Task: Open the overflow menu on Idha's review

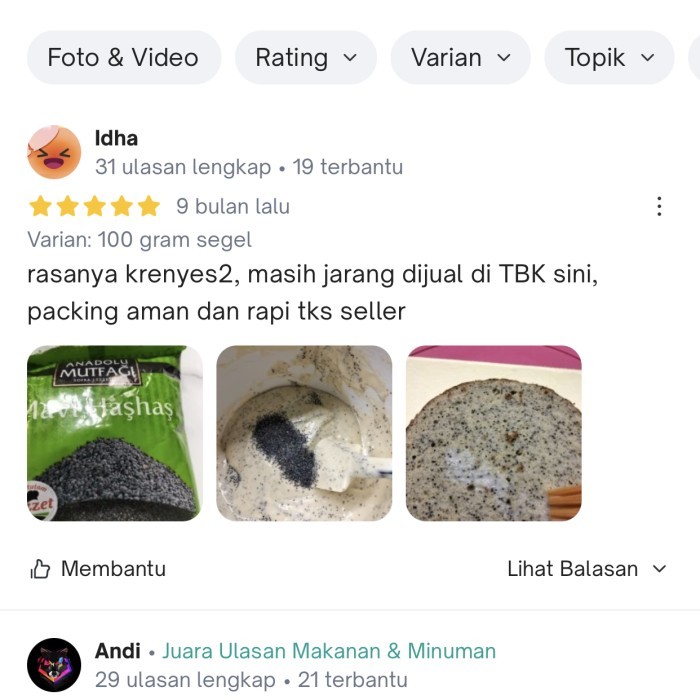Action: point(659,206)
